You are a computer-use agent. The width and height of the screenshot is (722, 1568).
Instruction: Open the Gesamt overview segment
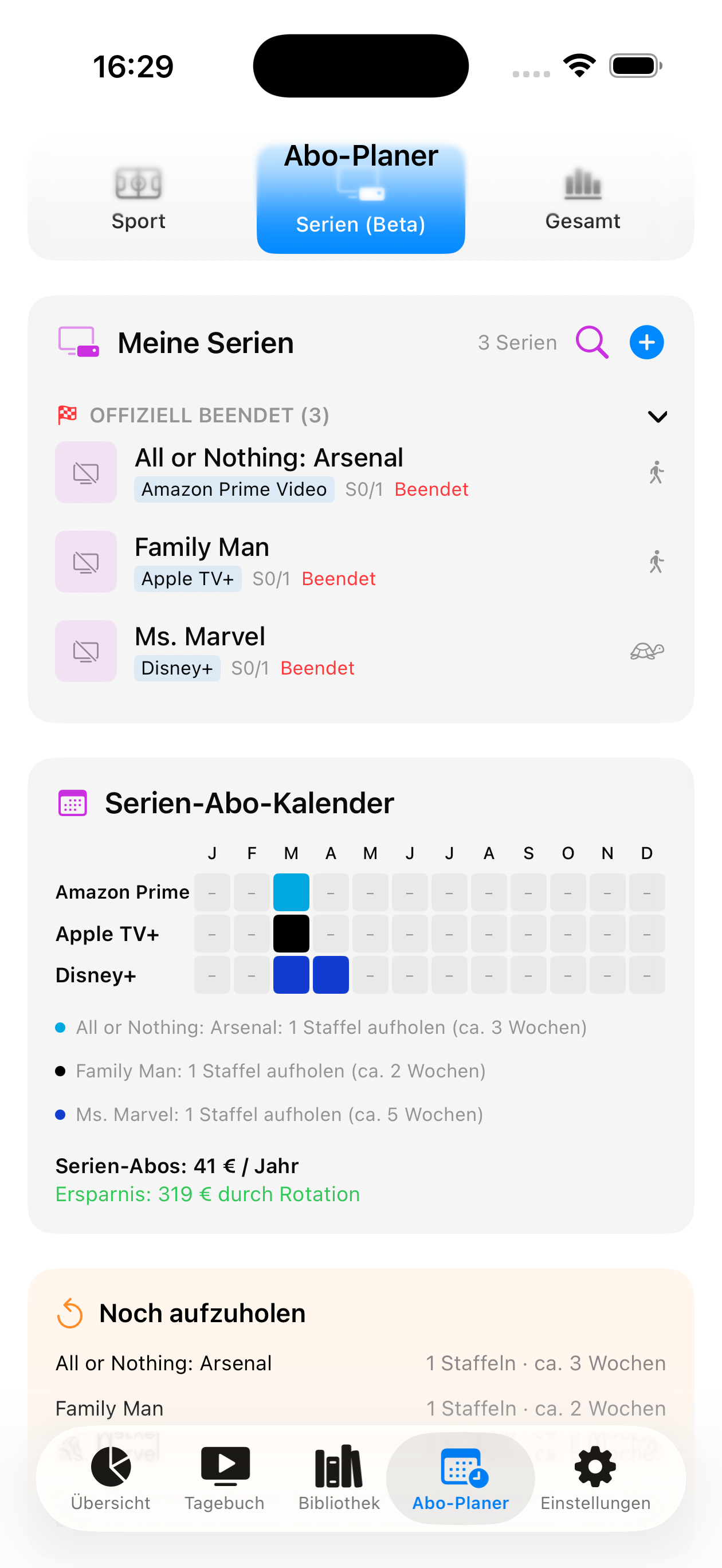tap(583, 199)
